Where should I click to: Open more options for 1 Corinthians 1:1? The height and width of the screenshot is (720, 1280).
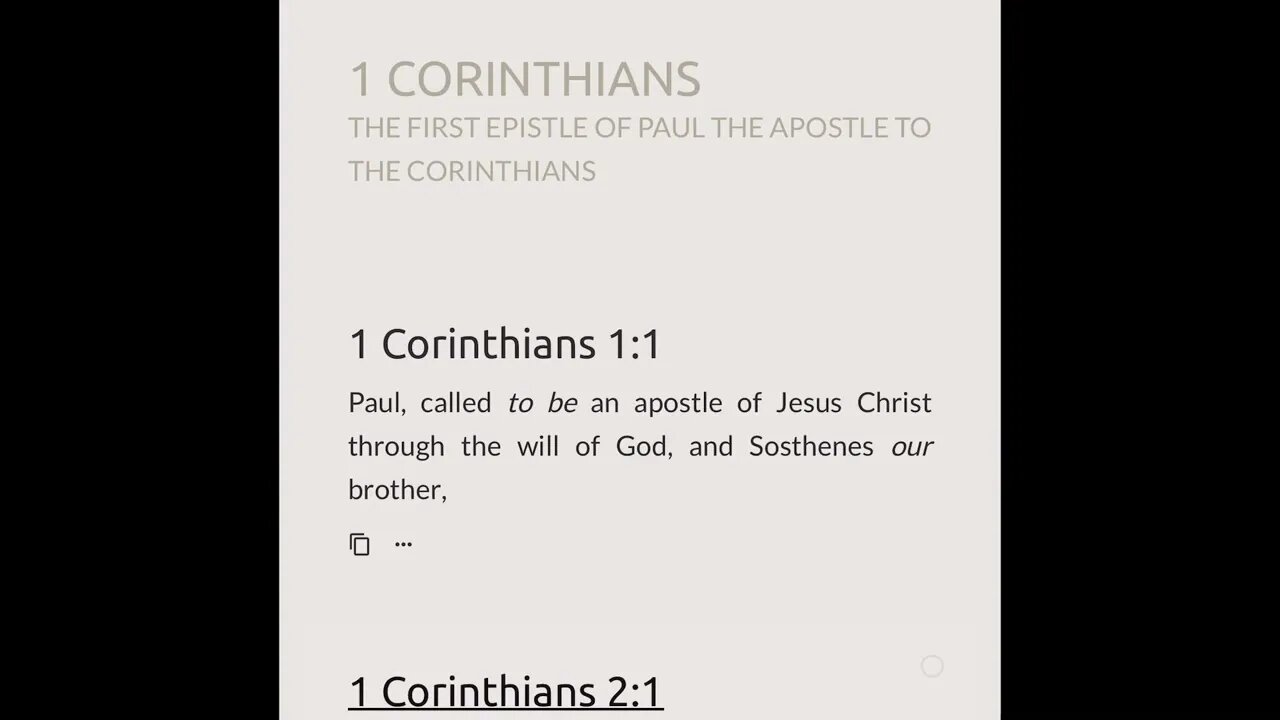(403, 544)
